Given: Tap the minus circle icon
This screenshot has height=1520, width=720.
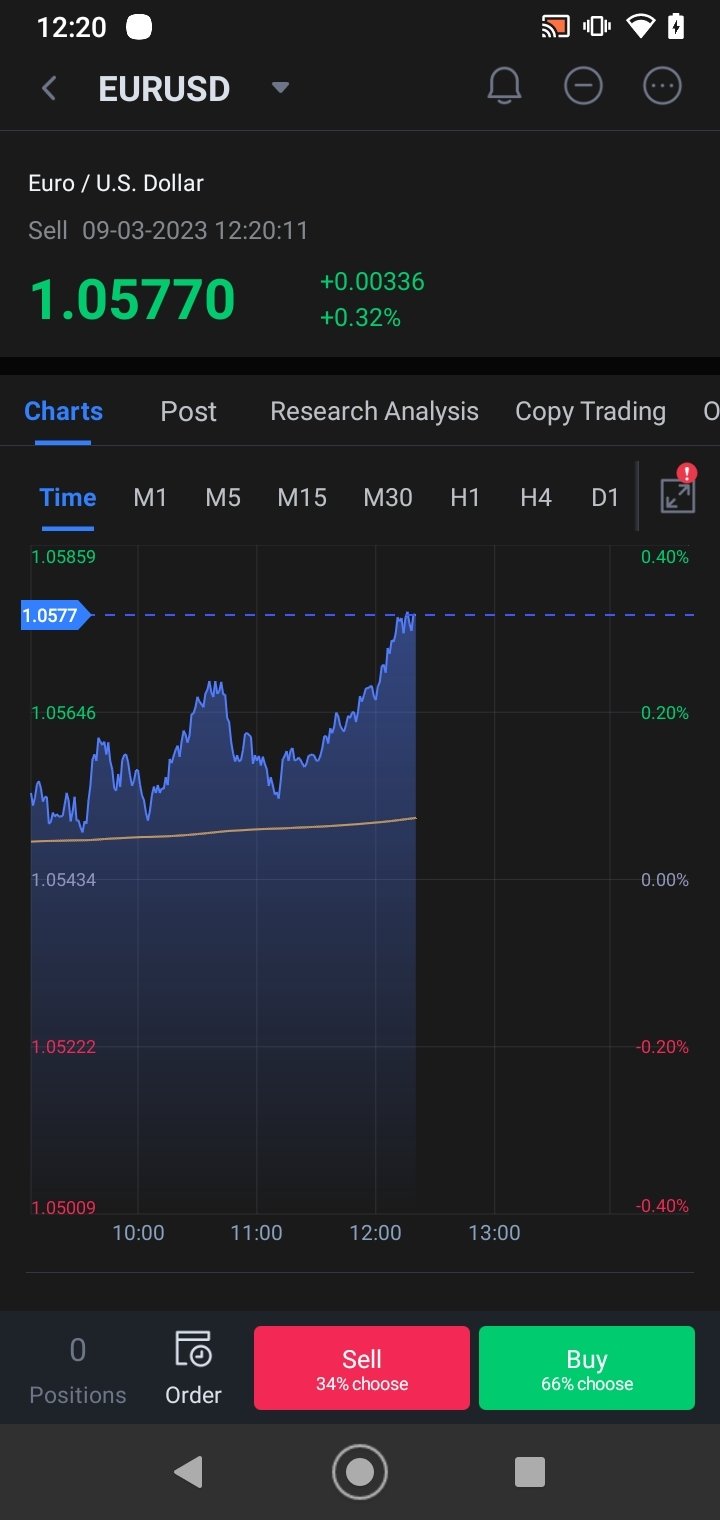Looking at the screenshot, I should pyautogui.click(x=583, y=87).
